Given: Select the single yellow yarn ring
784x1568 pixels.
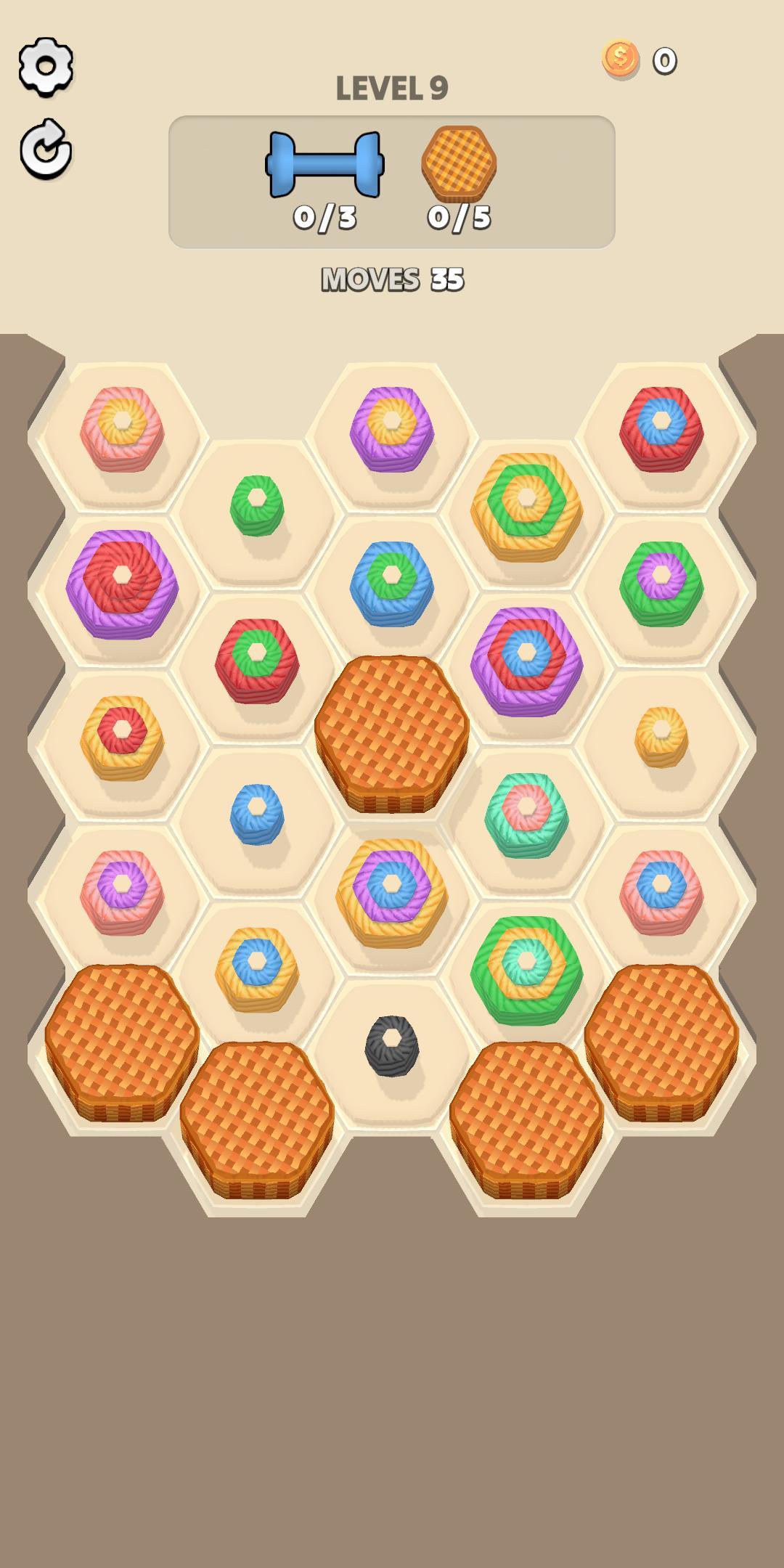Looking at the screenshot, I should (661, 737).
